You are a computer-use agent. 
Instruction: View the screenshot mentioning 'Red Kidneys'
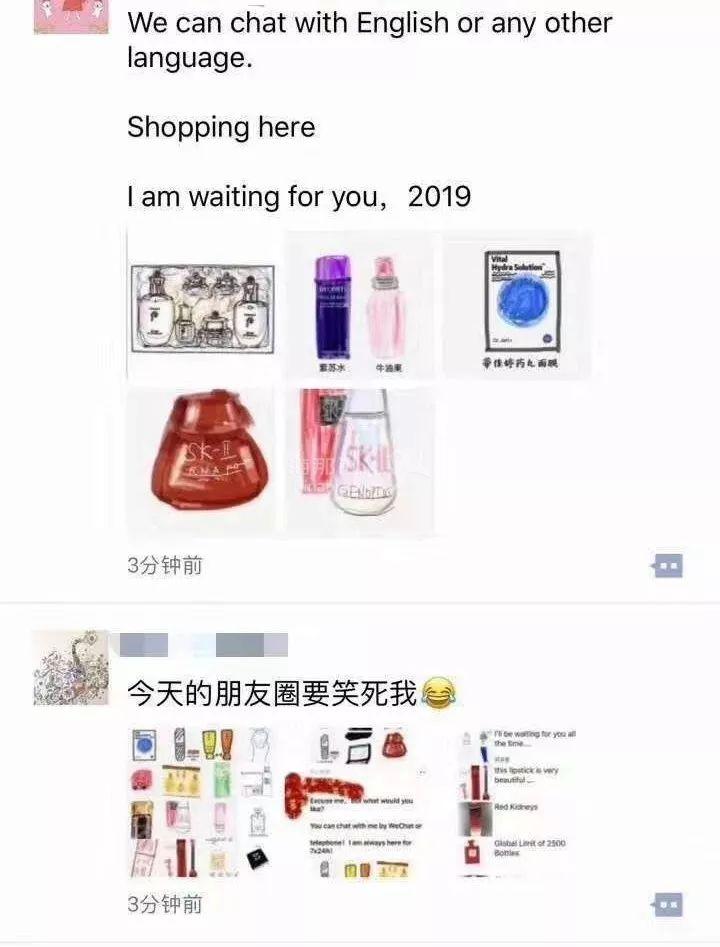[x=517, y=802]
